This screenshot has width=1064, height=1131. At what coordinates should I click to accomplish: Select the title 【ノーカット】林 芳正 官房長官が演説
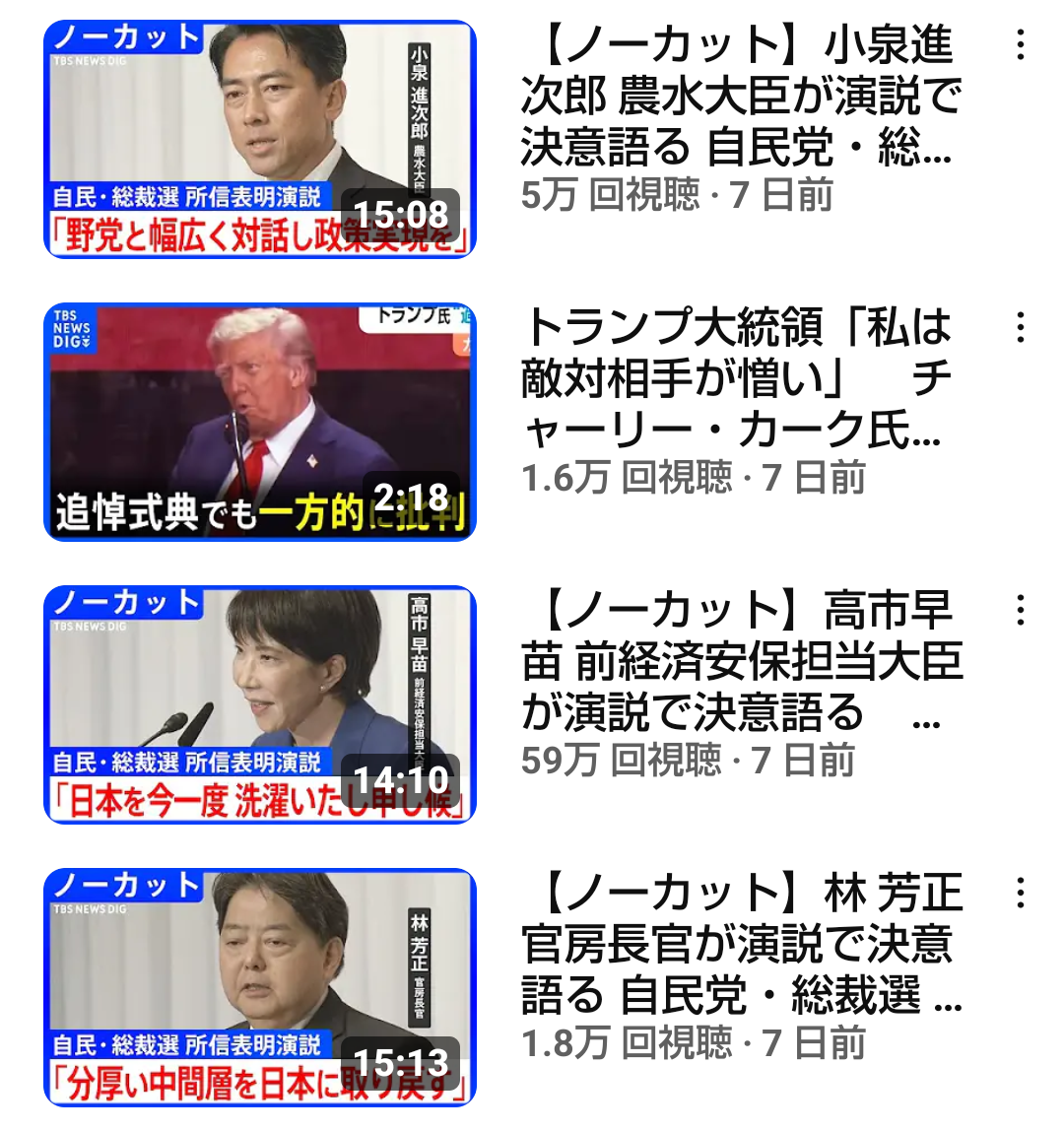pyautogui.click(x=739, y=945)
